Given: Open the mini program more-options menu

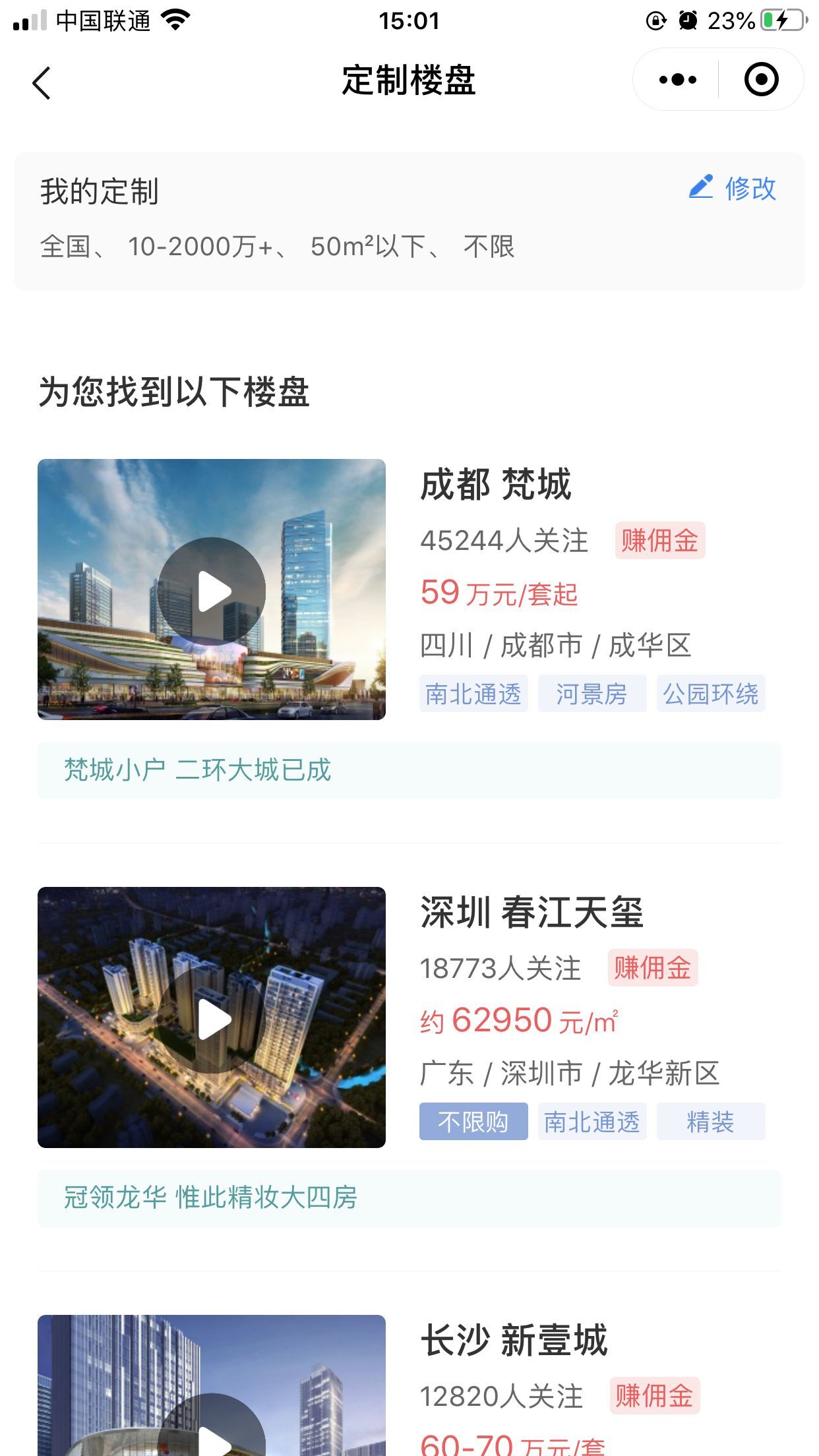Looking at the screenshot, I should click(677, 80).
